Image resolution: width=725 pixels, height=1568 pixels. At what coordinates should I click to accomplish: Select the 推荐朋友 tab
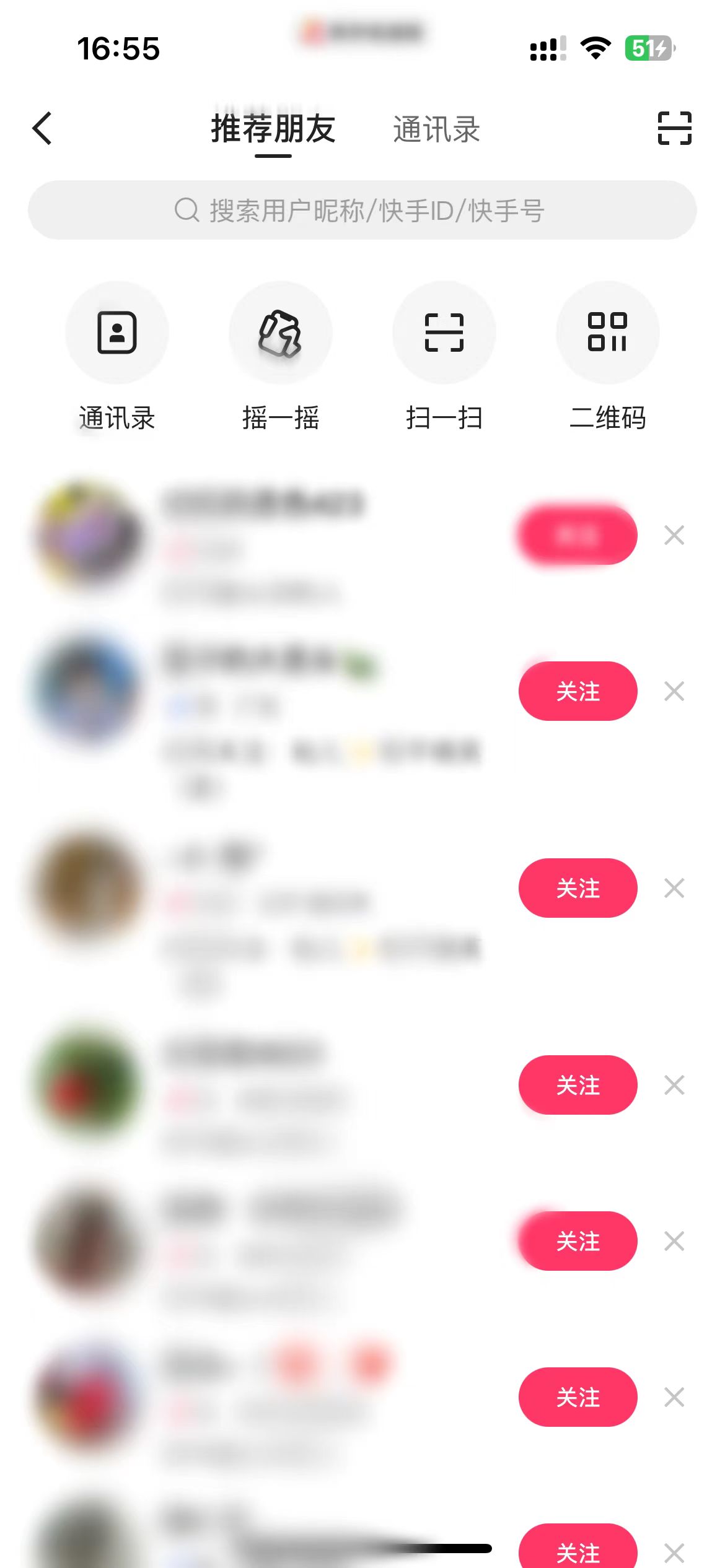pyautogui.click(x=273, y=129)
